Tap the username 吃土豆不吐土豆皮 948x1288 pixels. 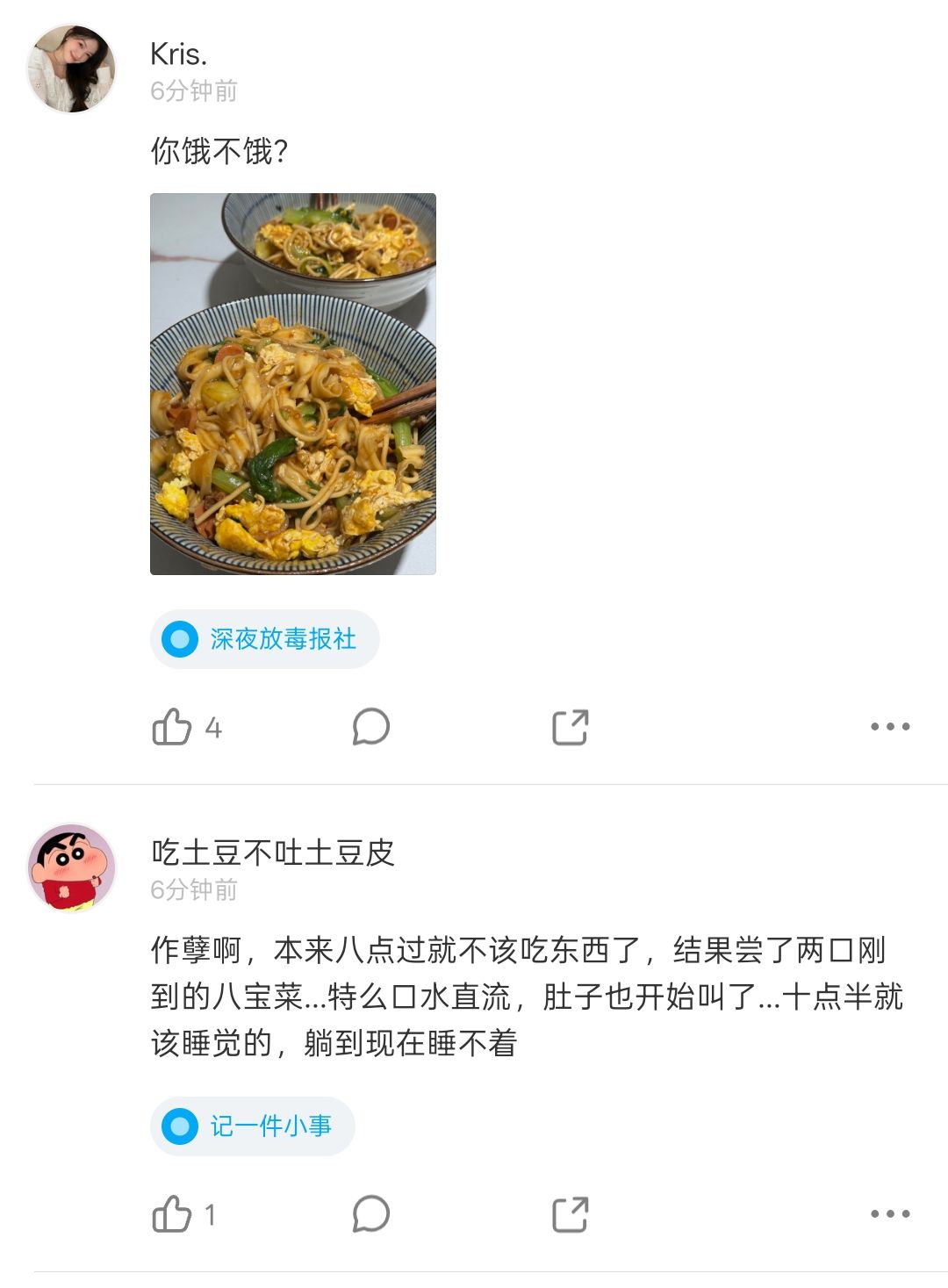tap(273, 853)
